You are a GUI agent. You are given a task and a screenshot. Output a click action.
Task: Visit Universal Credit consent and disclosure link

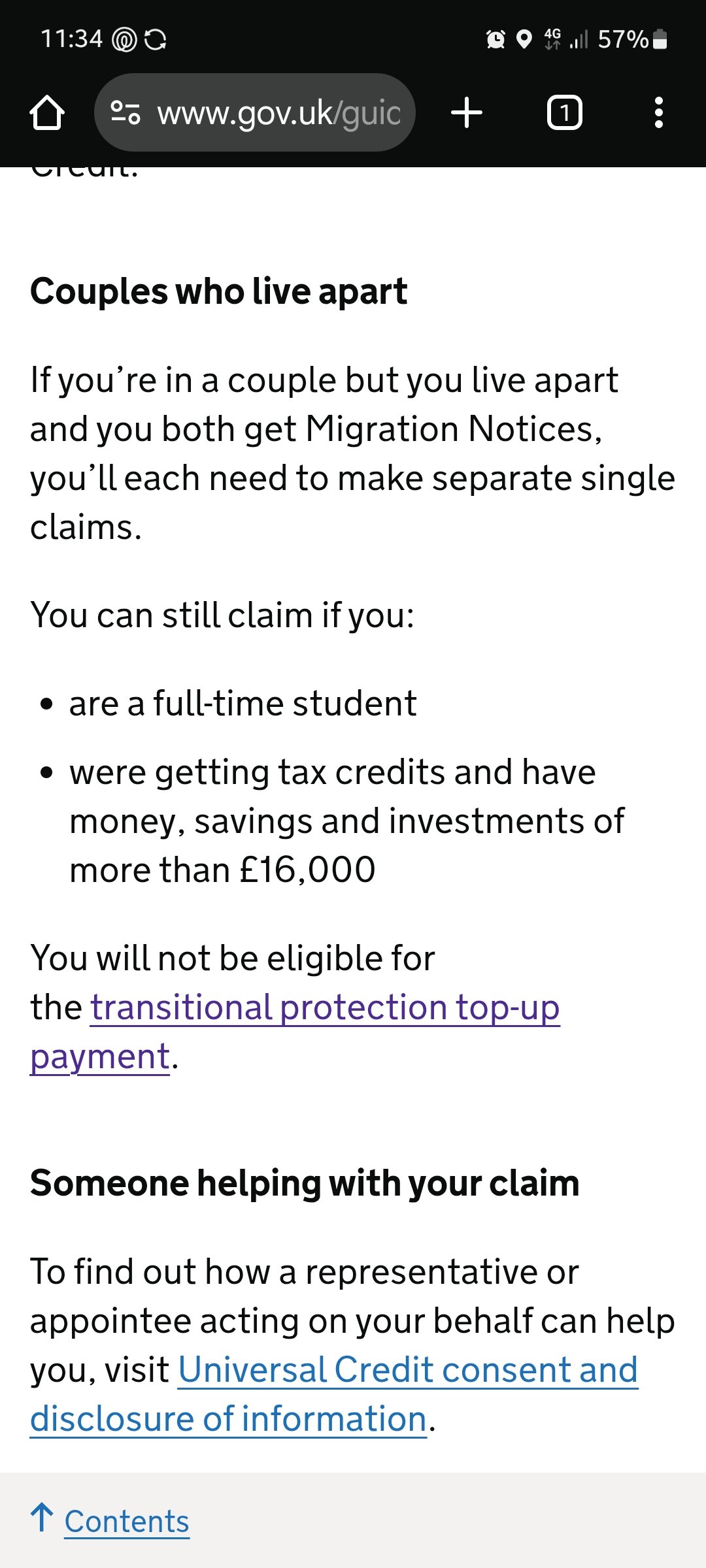pyautogui.click(x=334, y=1394)
